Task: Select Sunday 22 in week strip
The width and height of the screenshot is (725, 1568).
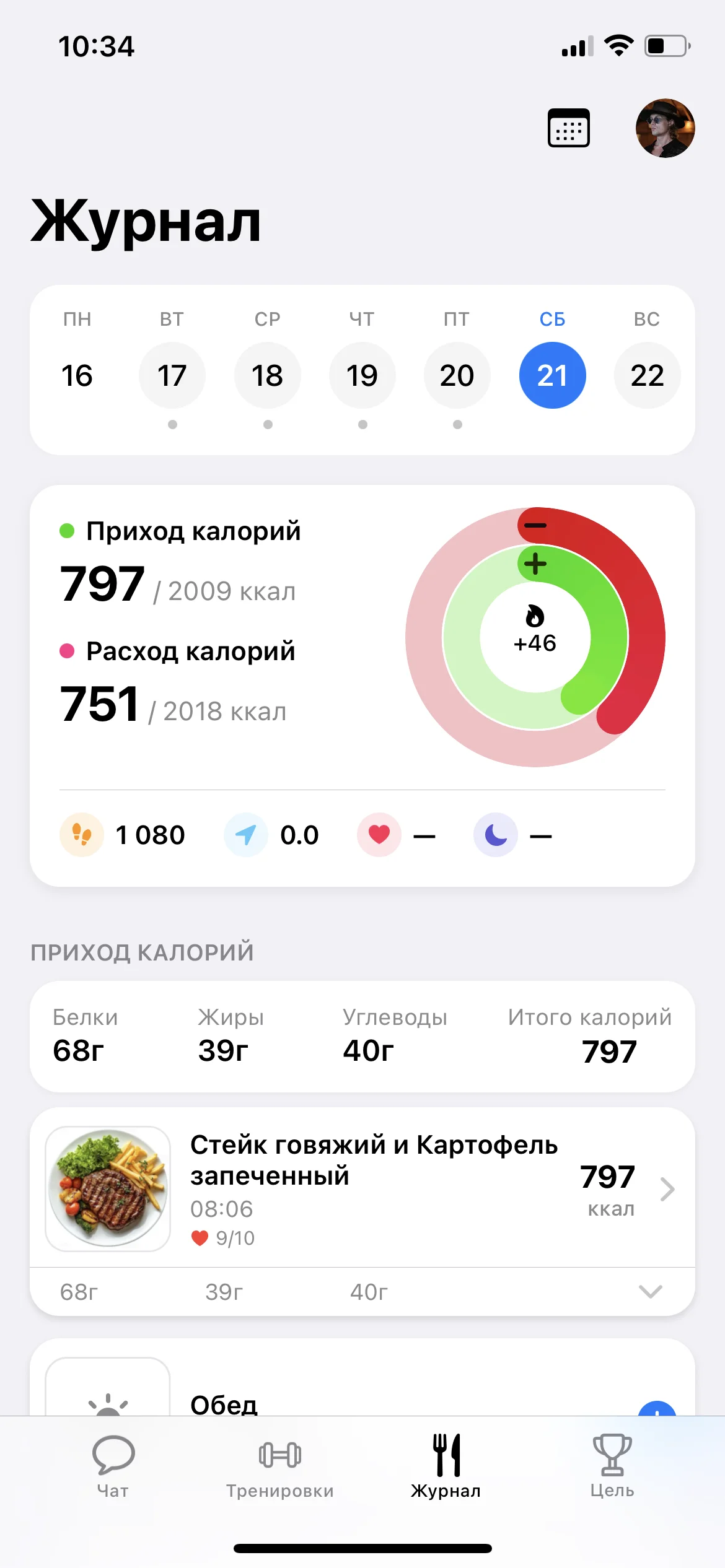Action: 647,375
